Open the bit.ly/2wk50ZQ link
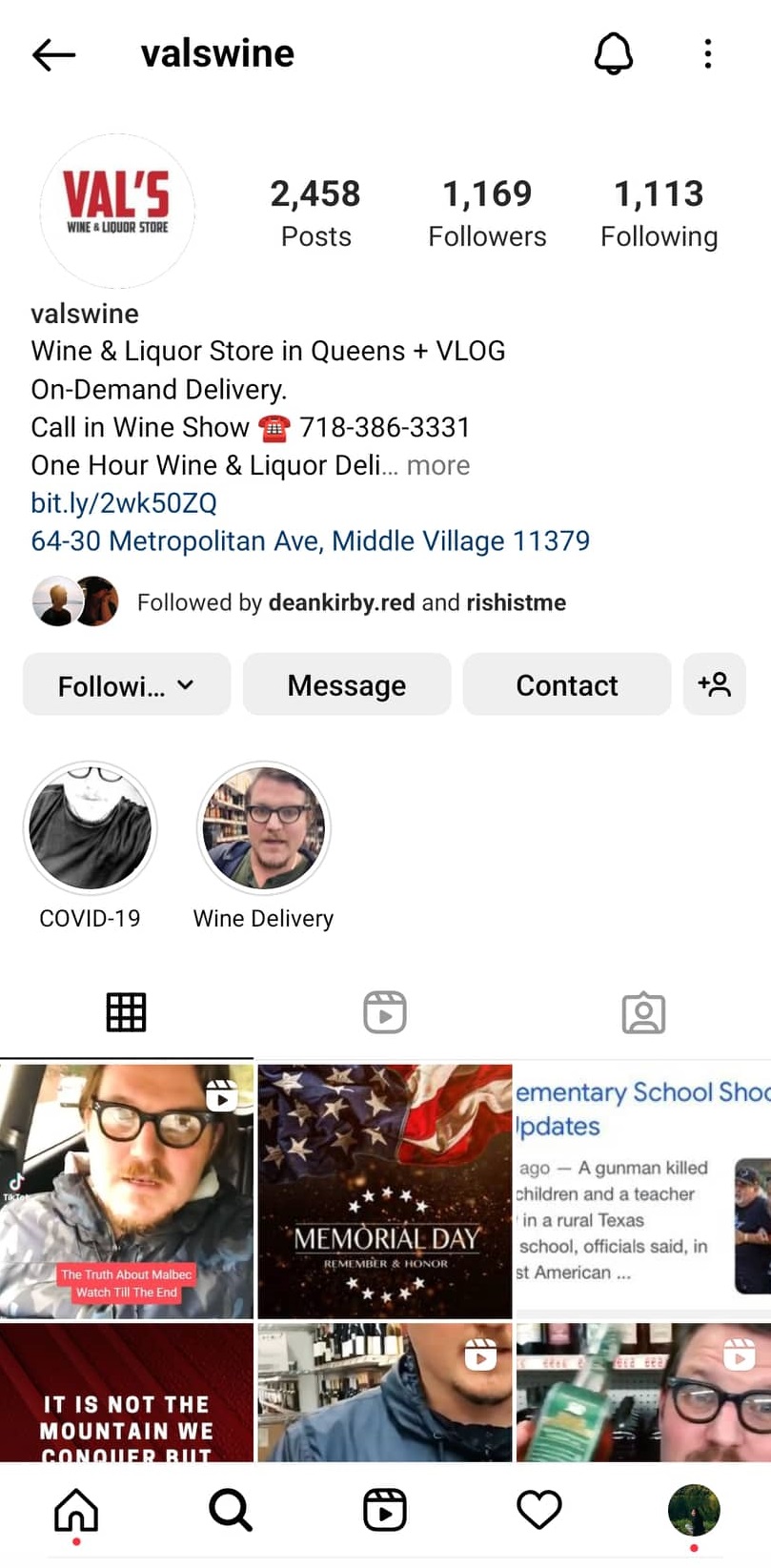Screen dimensions: 771x1568 (x=124, y=503)
